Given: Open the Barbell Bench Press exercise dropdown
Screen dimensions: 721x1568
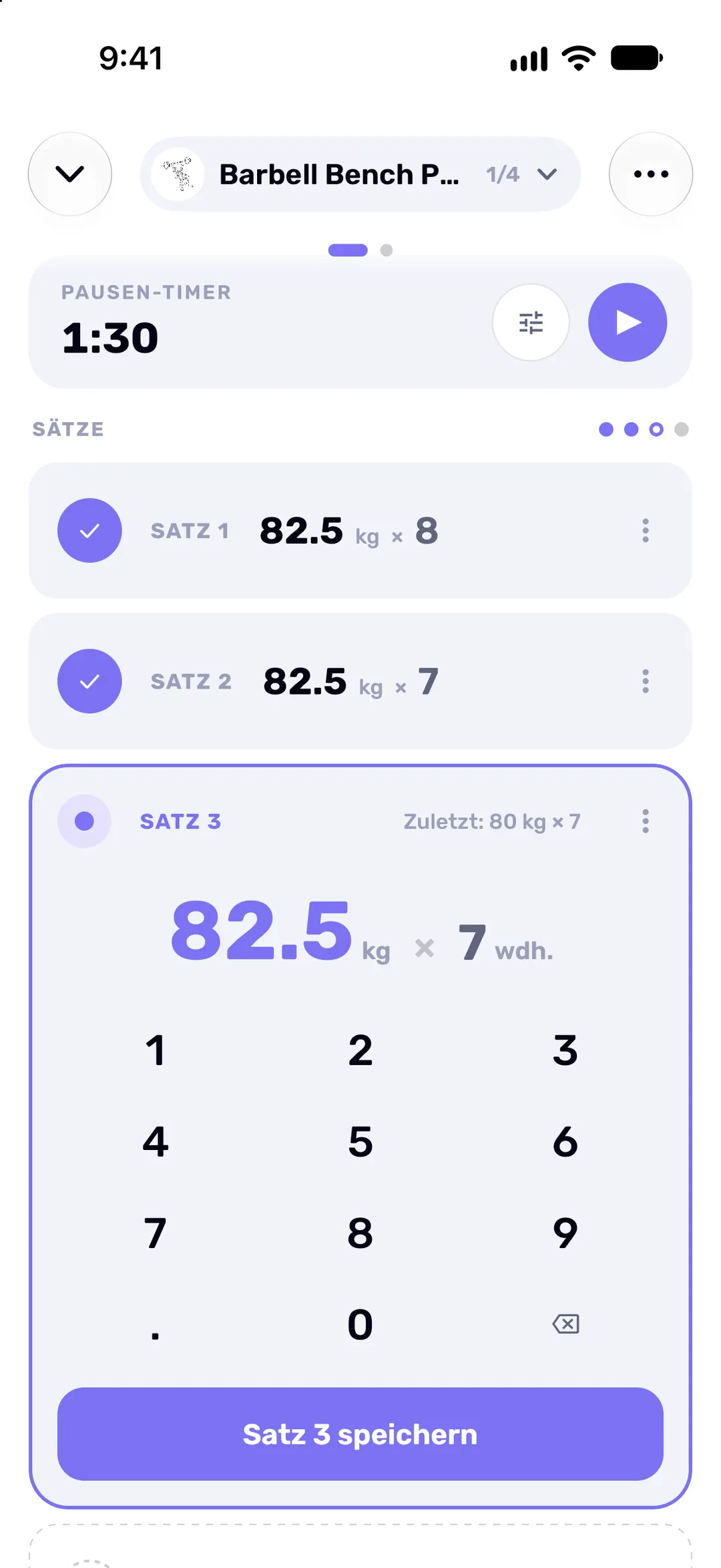Looking at the screenshot, I should pos(360,174).
